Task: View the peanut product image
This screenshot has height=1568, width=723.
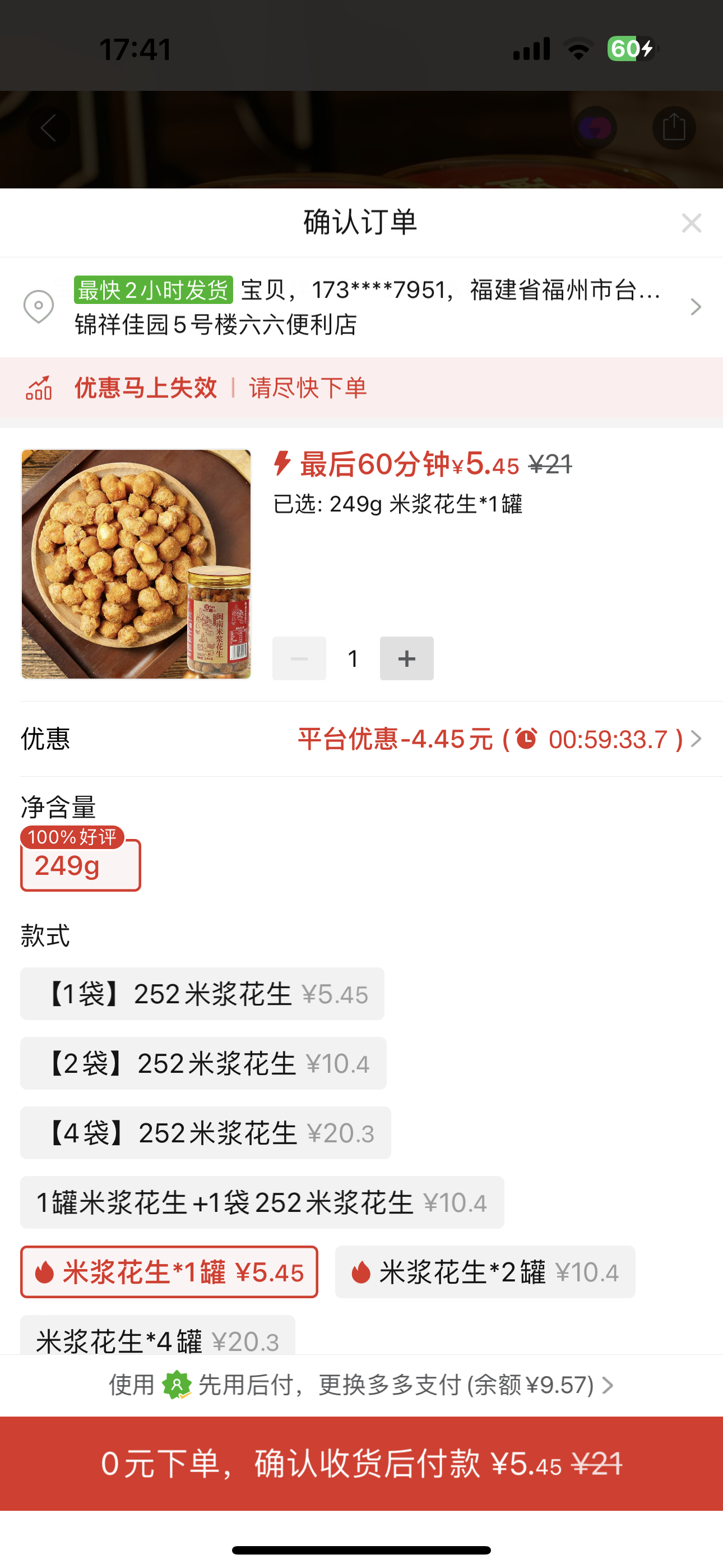Action: [x=136, y=564]
